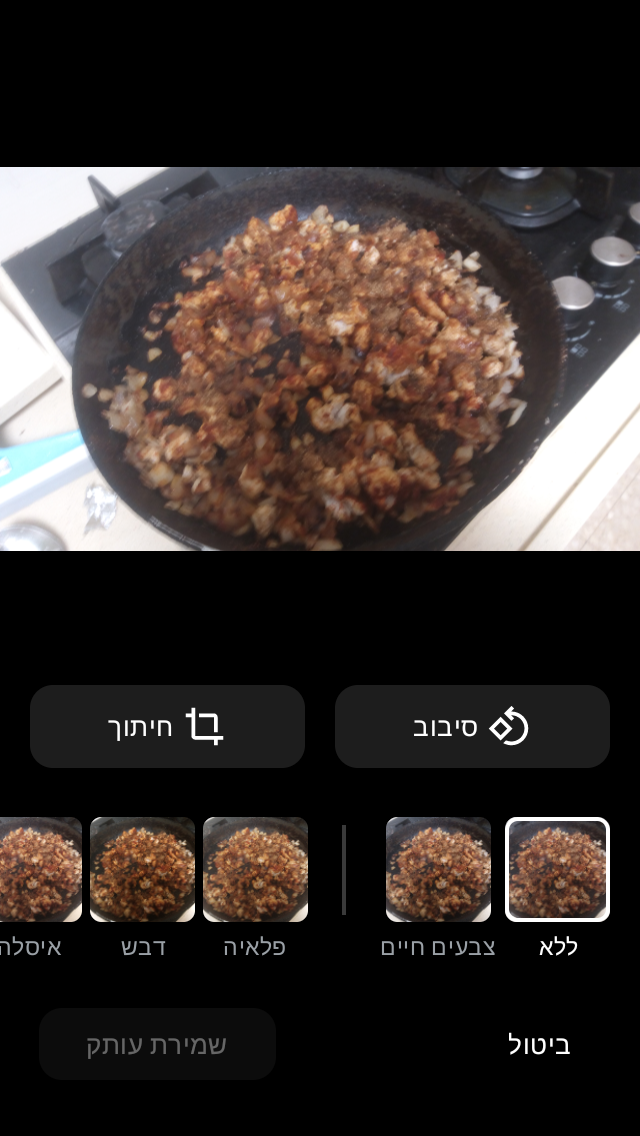Tap ביטול to cancel editing
This screenshot has height=1136, width=640.
(x=538, y=1045)
